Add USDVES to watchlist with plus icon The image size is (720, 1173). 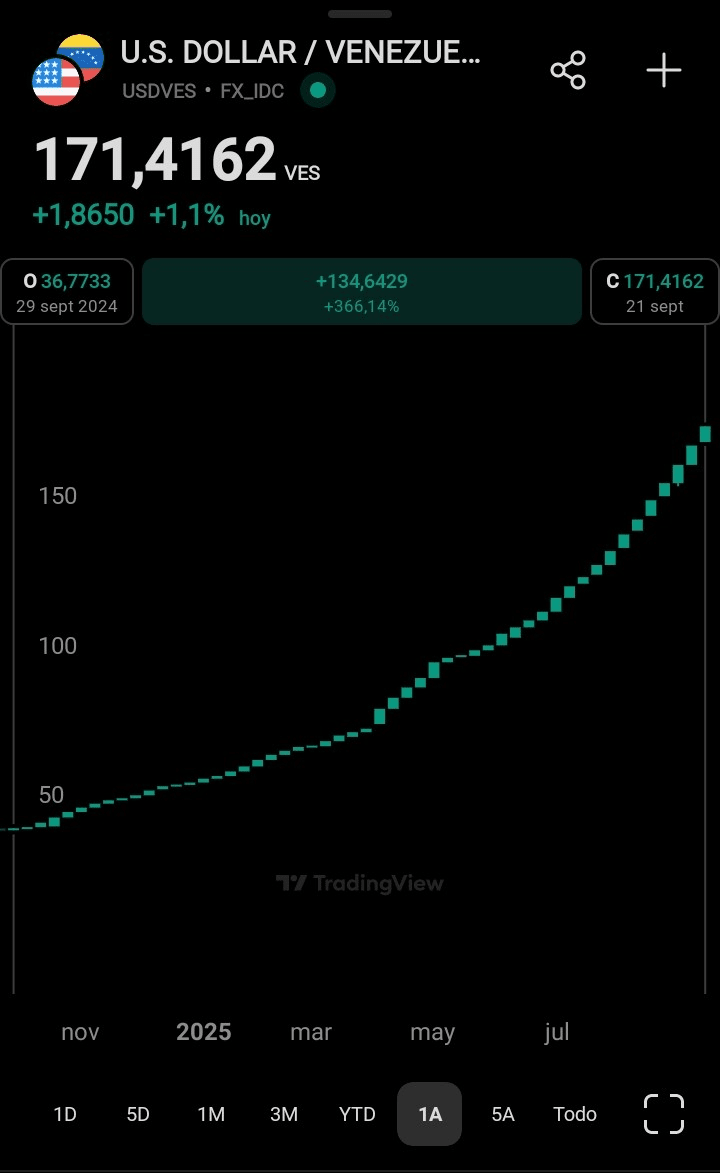[x=664, y=70]
